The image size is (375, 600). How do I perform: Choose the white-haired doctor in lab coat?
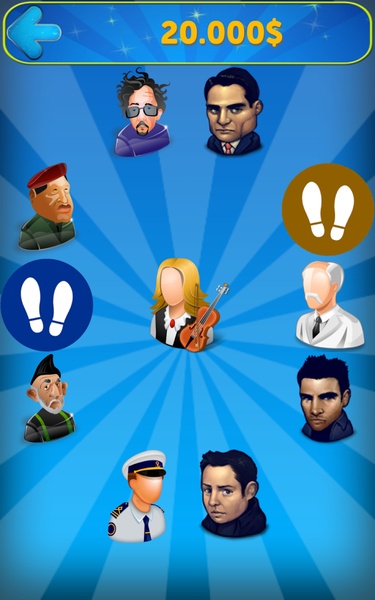pyautogui.click(x=329, y=305)
